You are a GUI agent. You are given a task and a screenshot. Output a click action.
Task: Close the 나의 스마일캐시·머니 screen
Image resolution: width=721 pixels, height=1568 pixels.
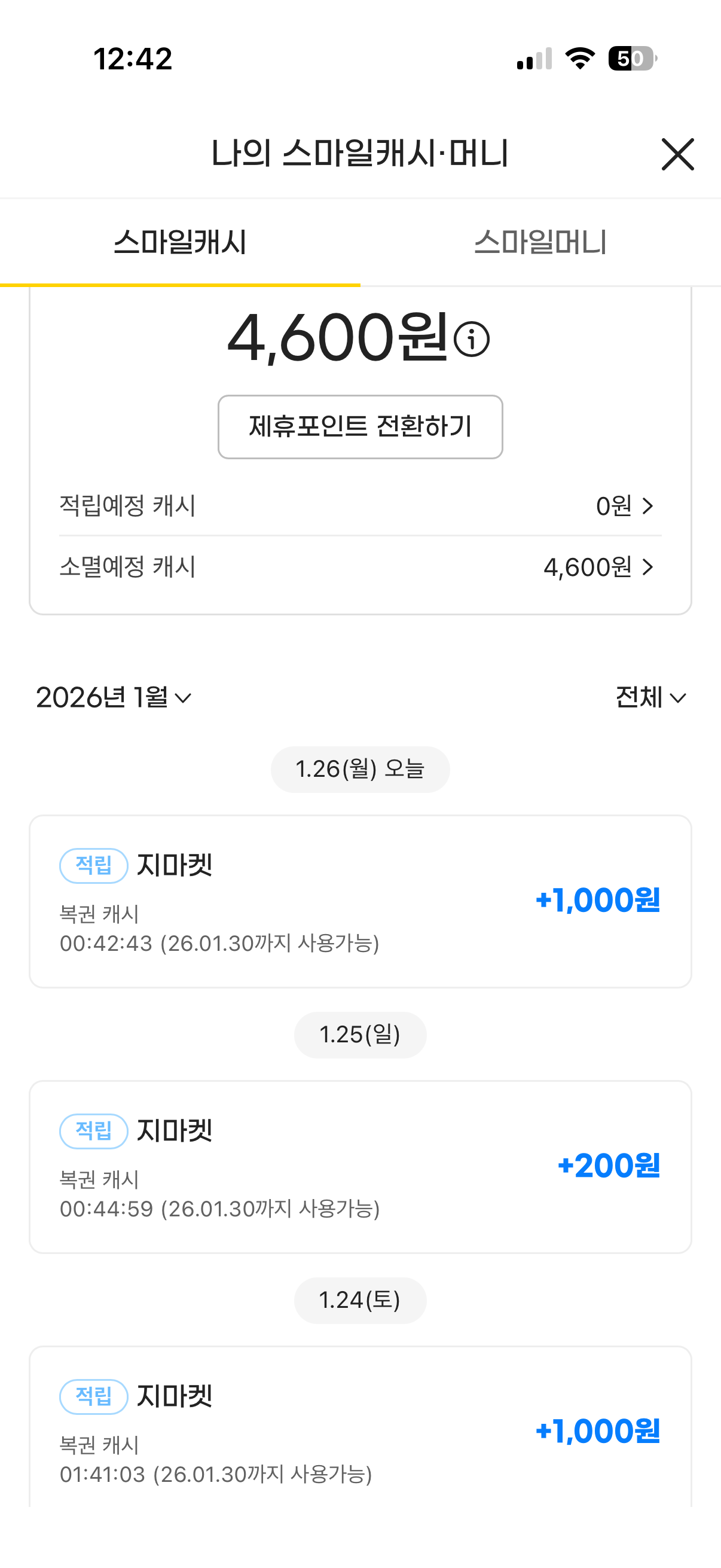tap(677, 154)
